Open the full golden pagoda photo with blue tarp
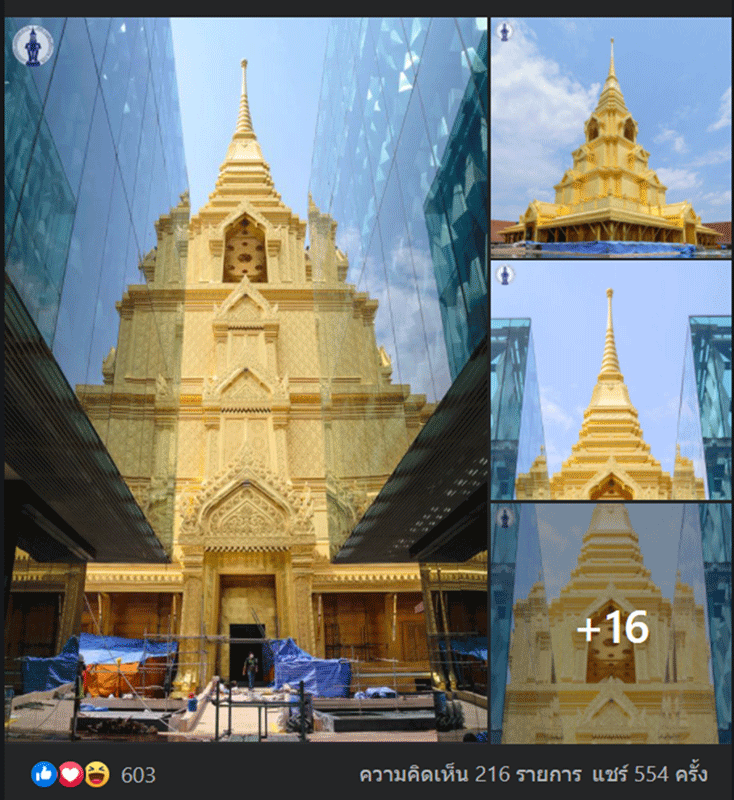The width and height of the screenshot is (734, 800). (610, 138)
